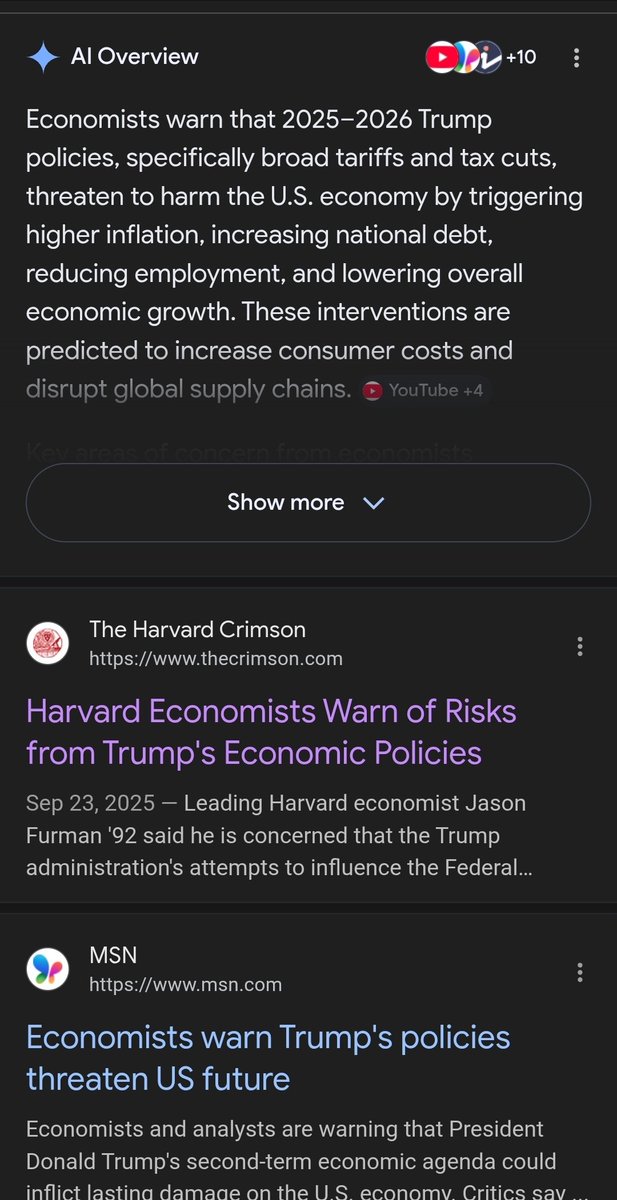Screen dimensions: 617x1200
Task: Open Harvard Economists Warn of Risks article
Action: (x=271, y=732)
